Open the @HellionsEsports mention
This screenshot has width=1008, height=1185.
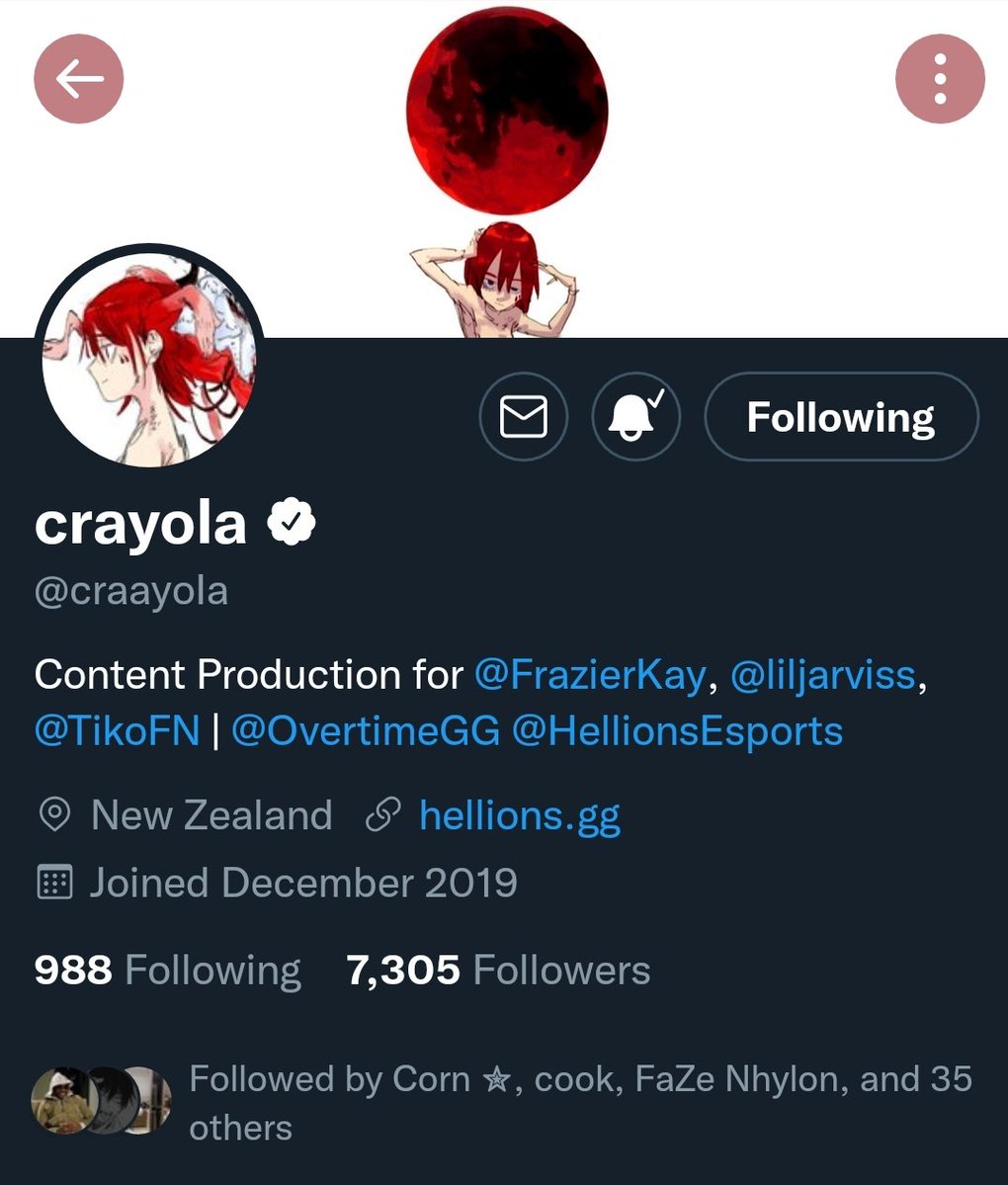[678, 732]
